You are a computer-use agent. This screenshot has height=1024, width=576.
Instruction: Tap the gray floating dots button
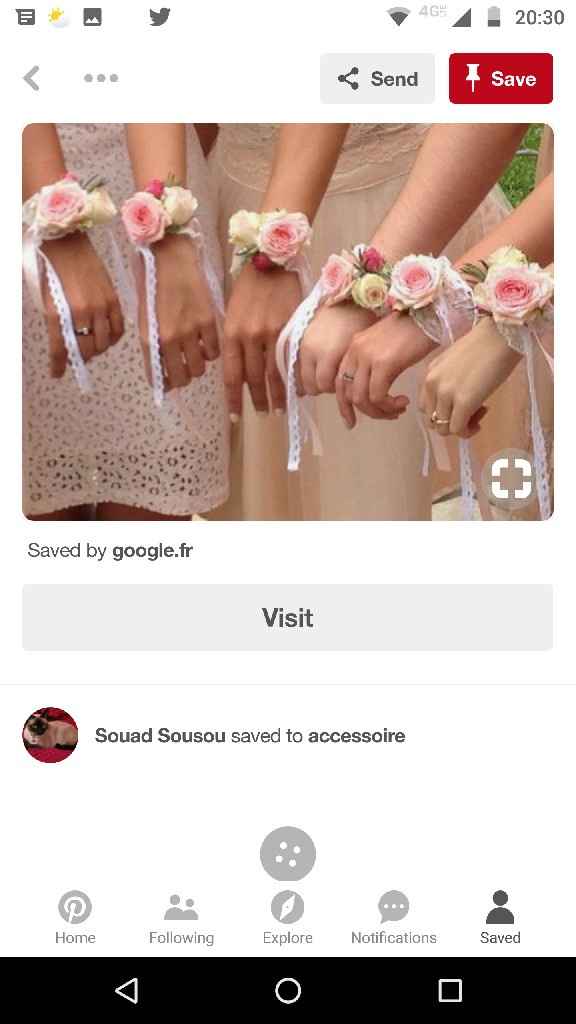pyautogui.click(x=288, y=854)
